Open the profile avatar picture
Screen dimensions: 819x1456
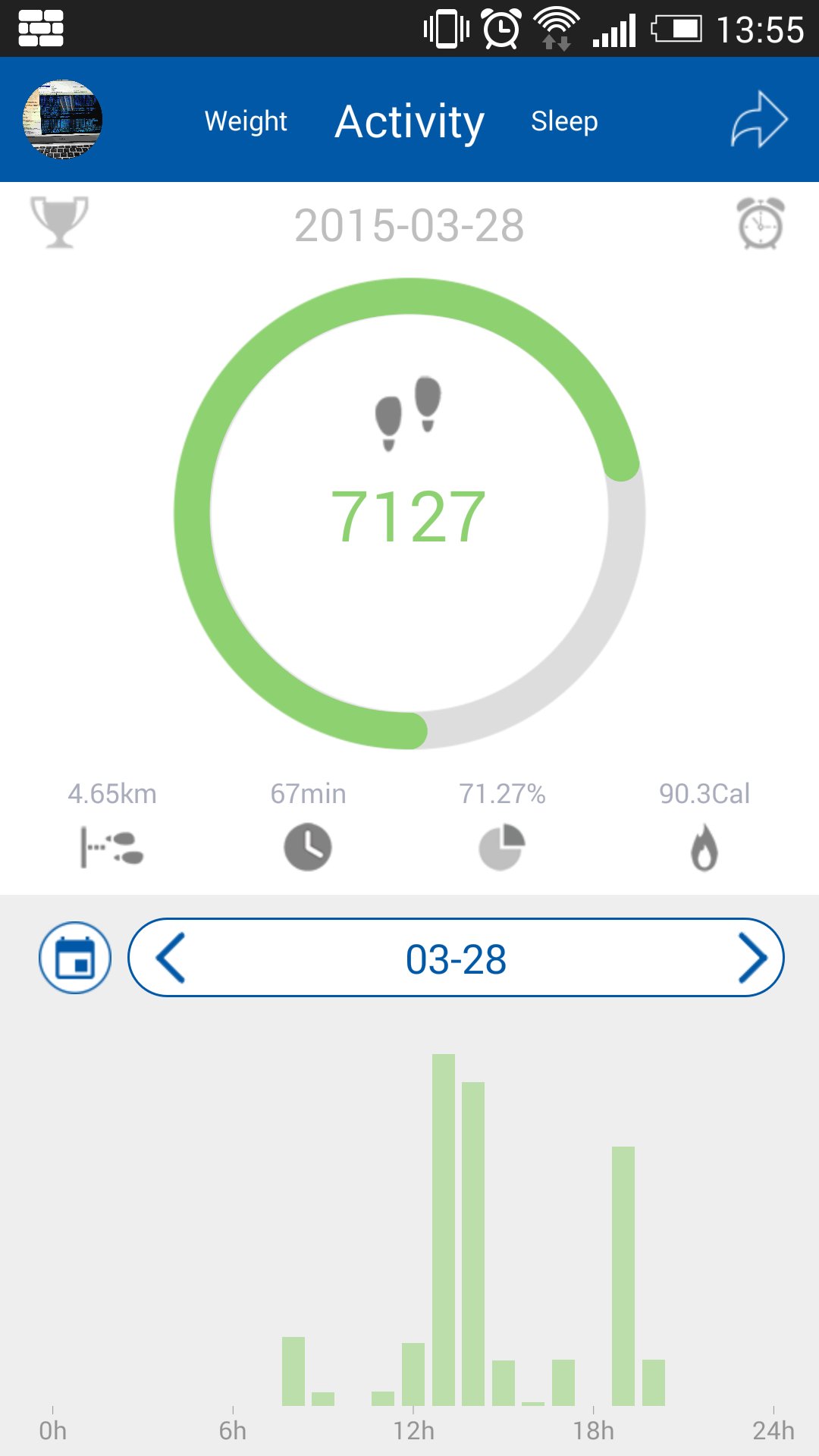62,120
